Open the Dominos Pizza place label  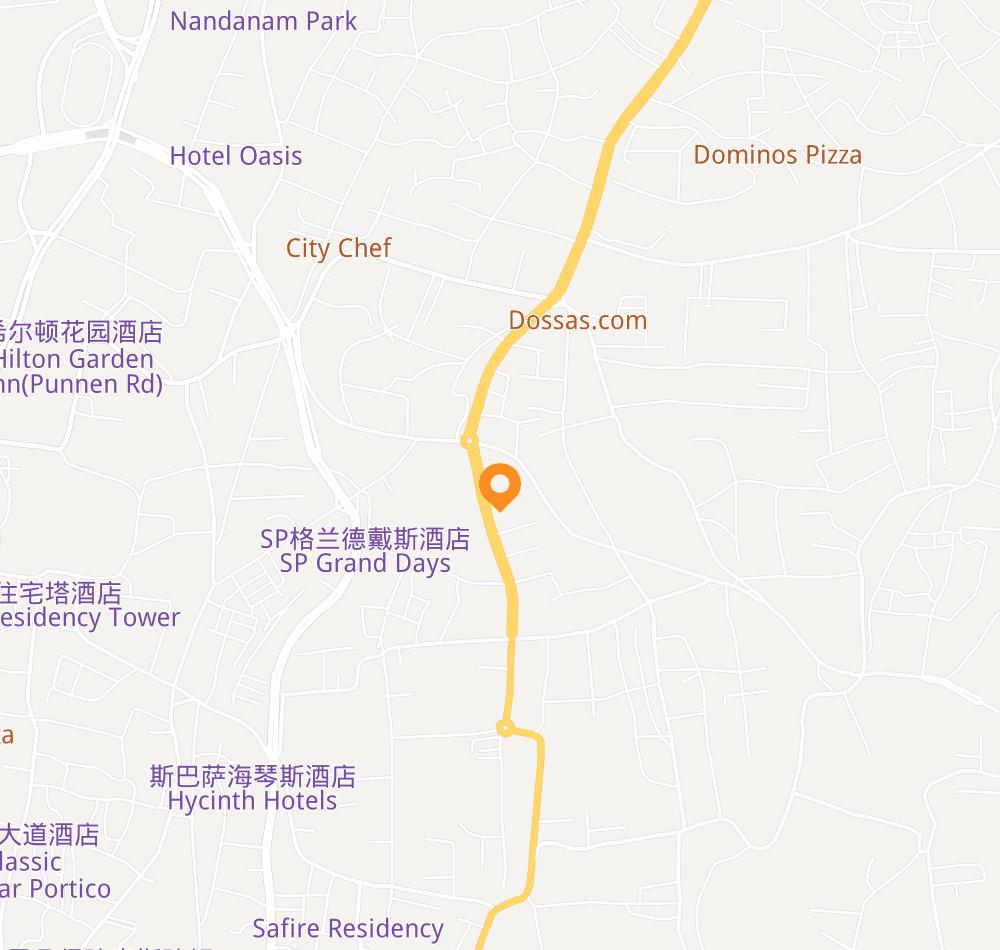coord(777,155)
